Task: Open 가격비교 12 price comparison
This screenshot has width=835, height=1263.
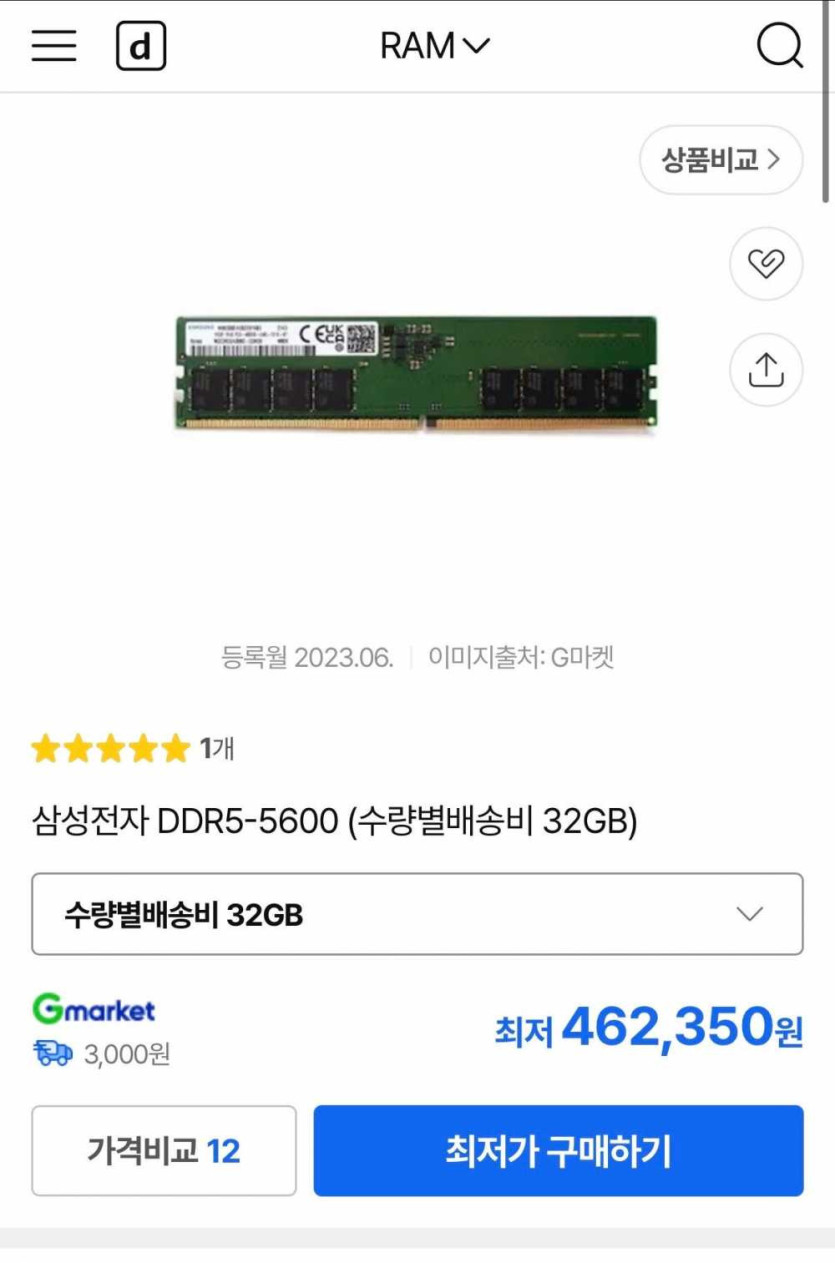Action: [x=165, y=1151]
